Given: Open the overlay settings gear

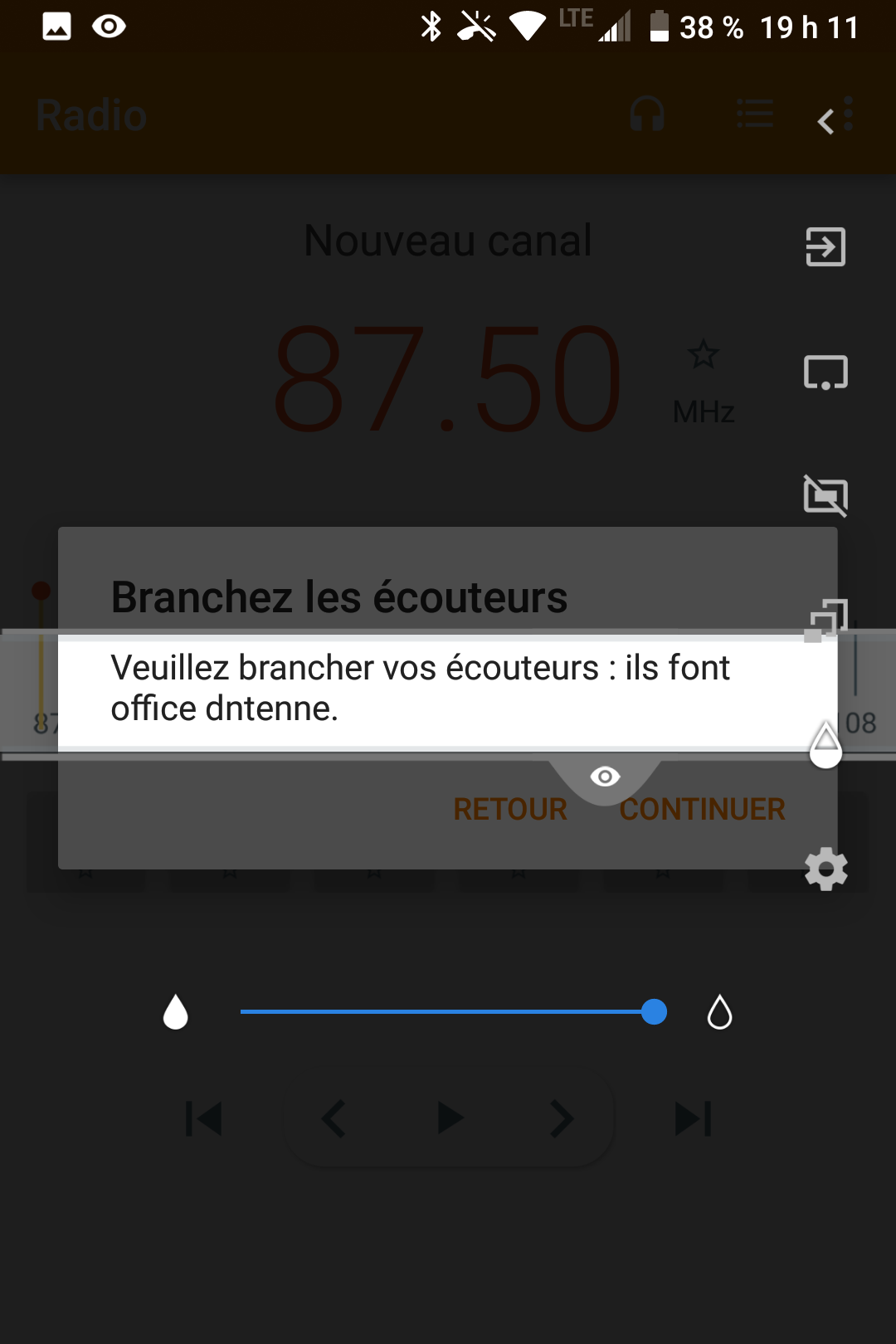Looking at the screenshot, I should point(825,869).
